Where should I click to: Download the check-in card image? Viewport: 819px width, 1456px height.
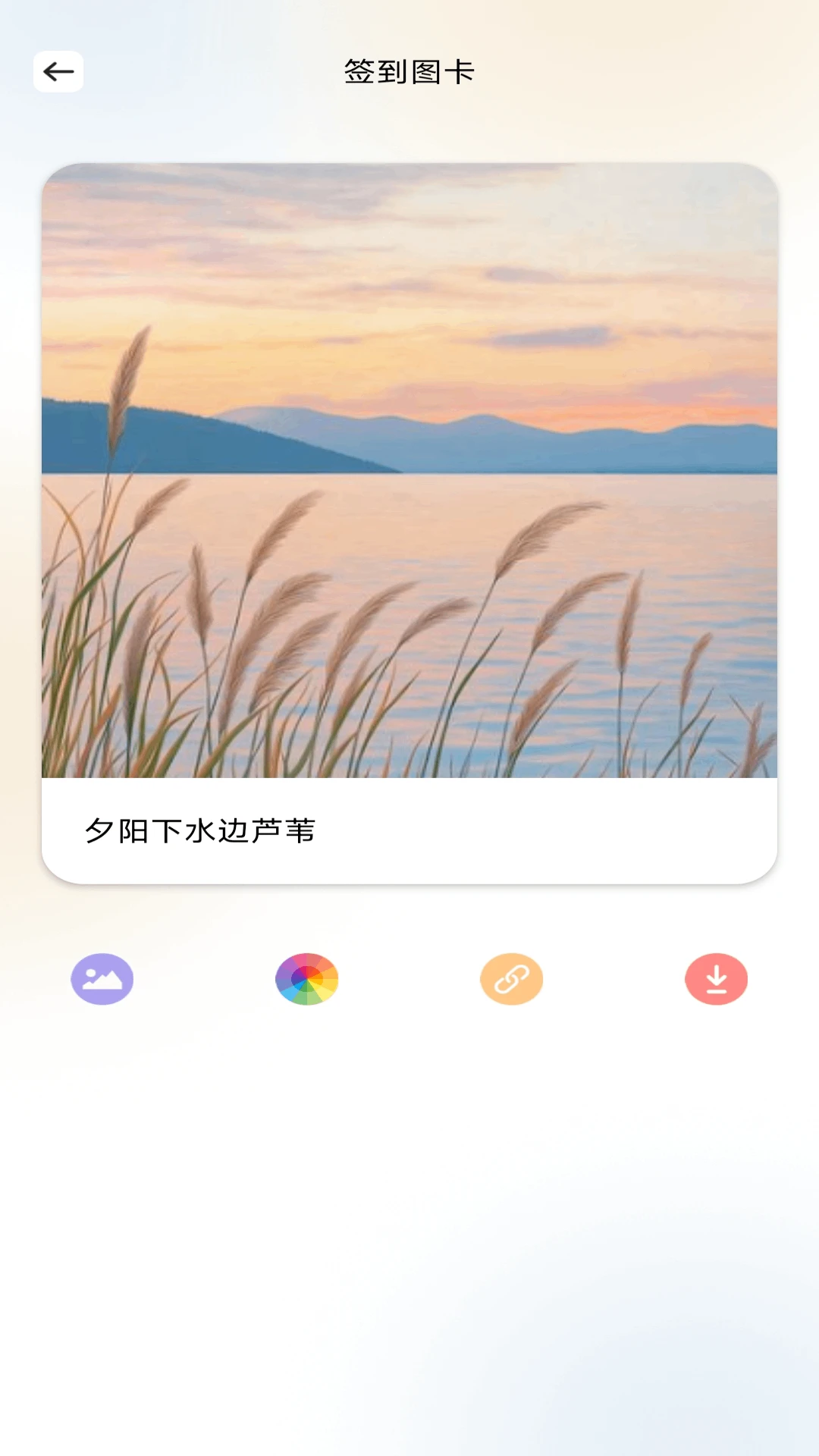coord(716,979)
